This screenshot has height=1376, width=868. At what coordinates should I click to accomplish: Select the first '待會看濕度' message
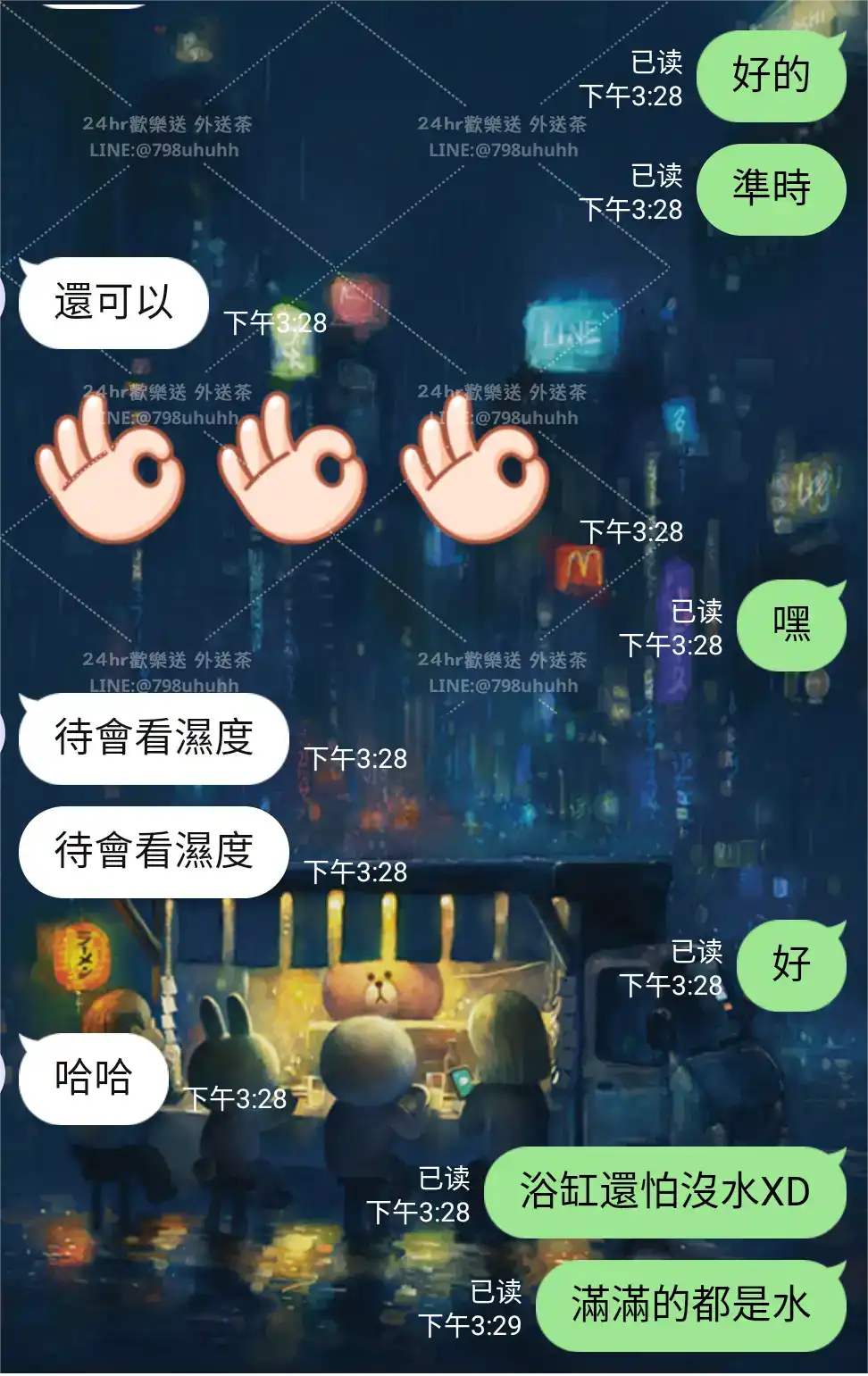(150, 739)
